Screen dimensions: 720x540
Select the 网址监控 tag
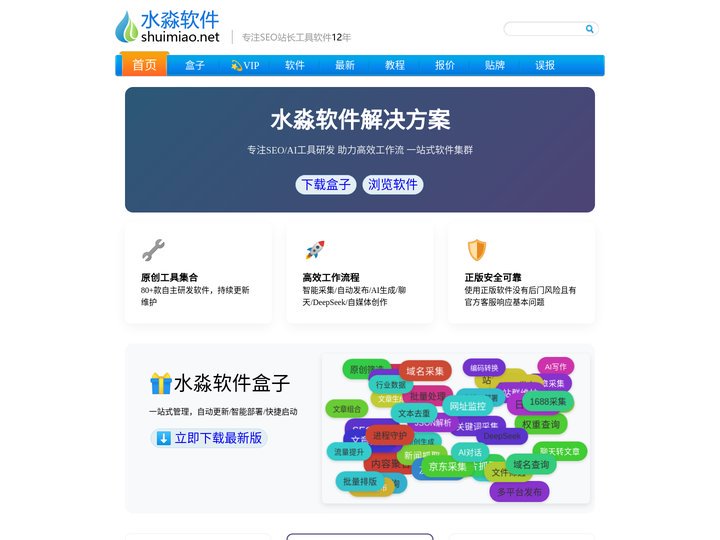[467, 406]
